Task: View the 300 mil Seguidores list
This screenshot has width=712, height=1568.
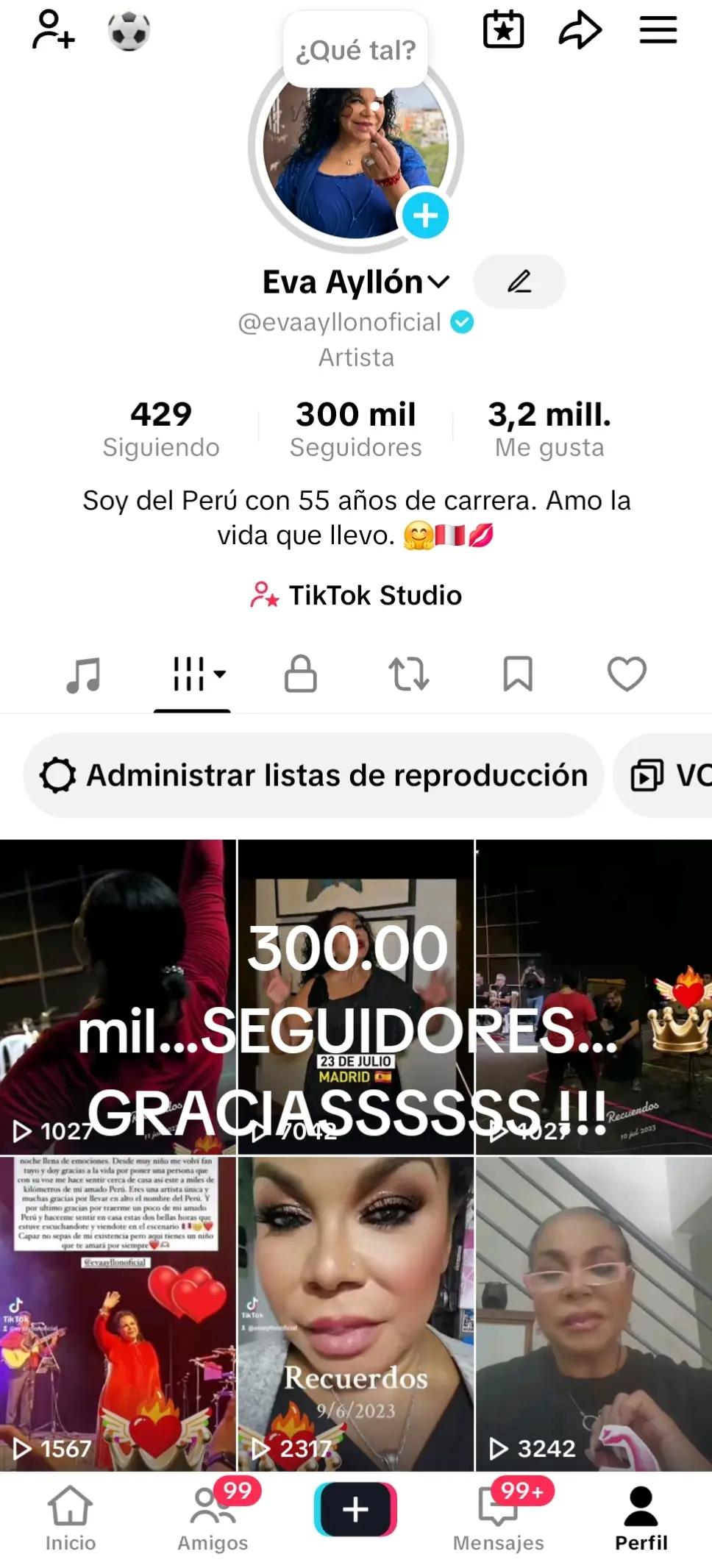Action: [x=356, y=430]
